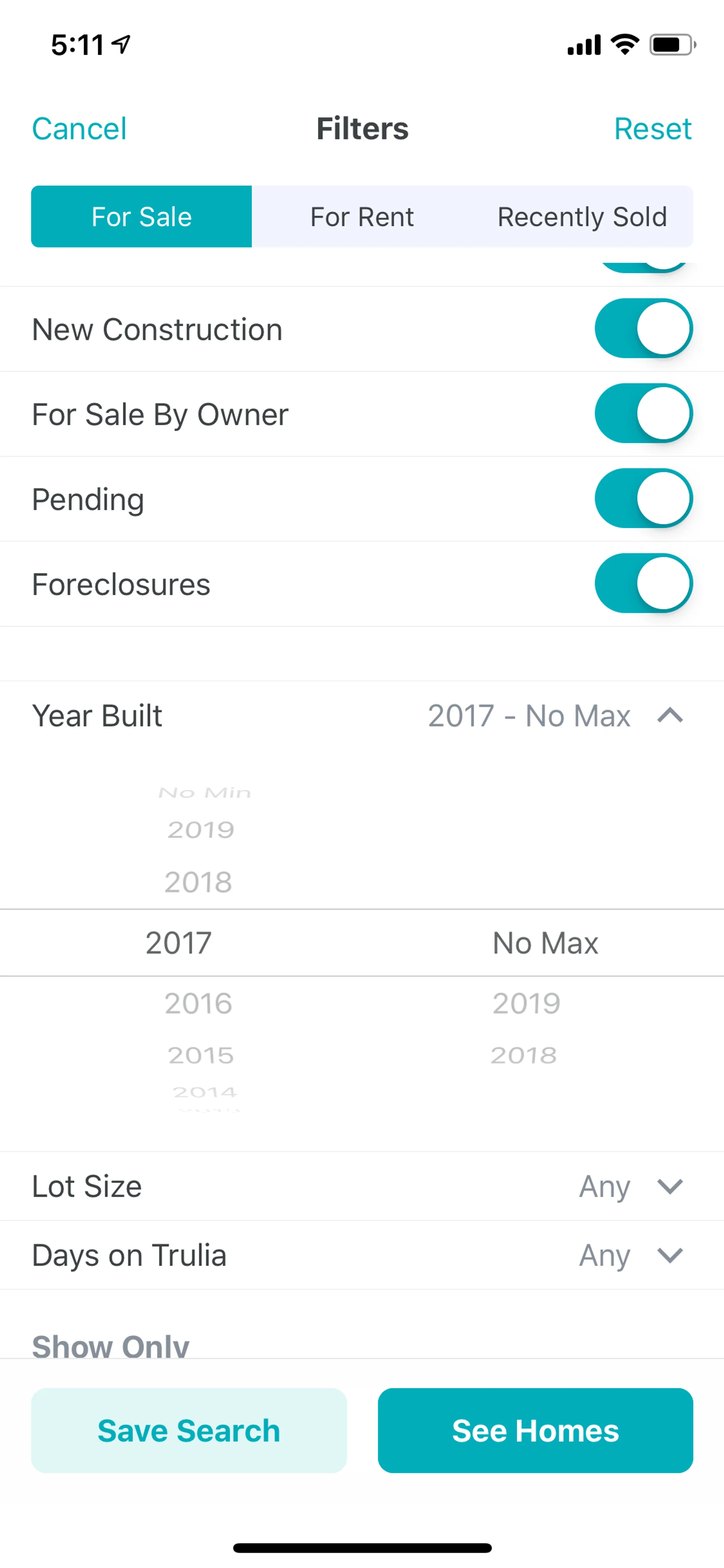Image resolution: width=724 pixels, height=1568 pixels.
Task: Choose 2016 in the minimum year picker
Action: 198,1003
